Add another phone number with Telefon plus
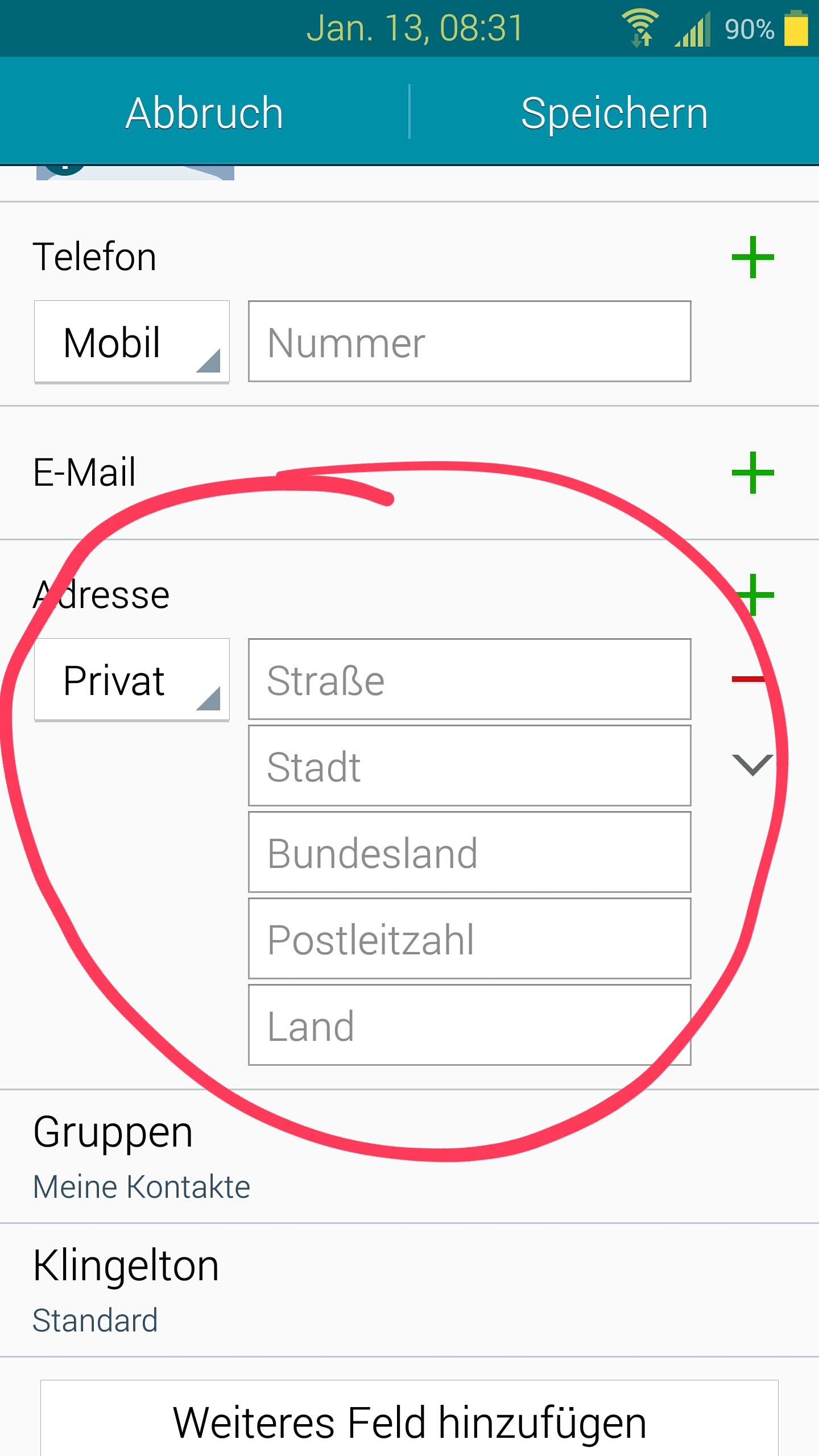 pyautogui.click(x=752, y=257)
